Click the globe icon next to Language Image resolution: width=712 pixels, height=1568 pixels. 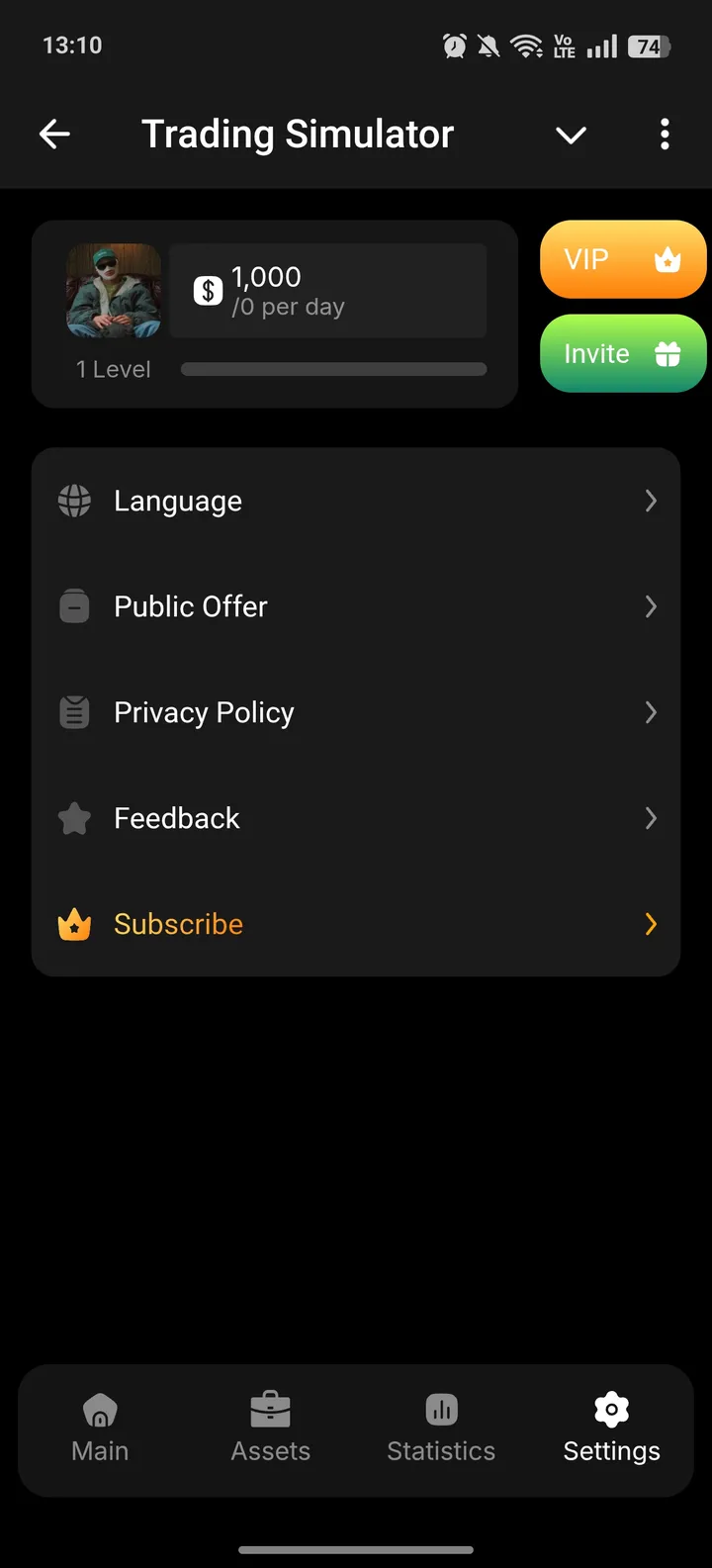pyautogui.click(x=74, y=501)
